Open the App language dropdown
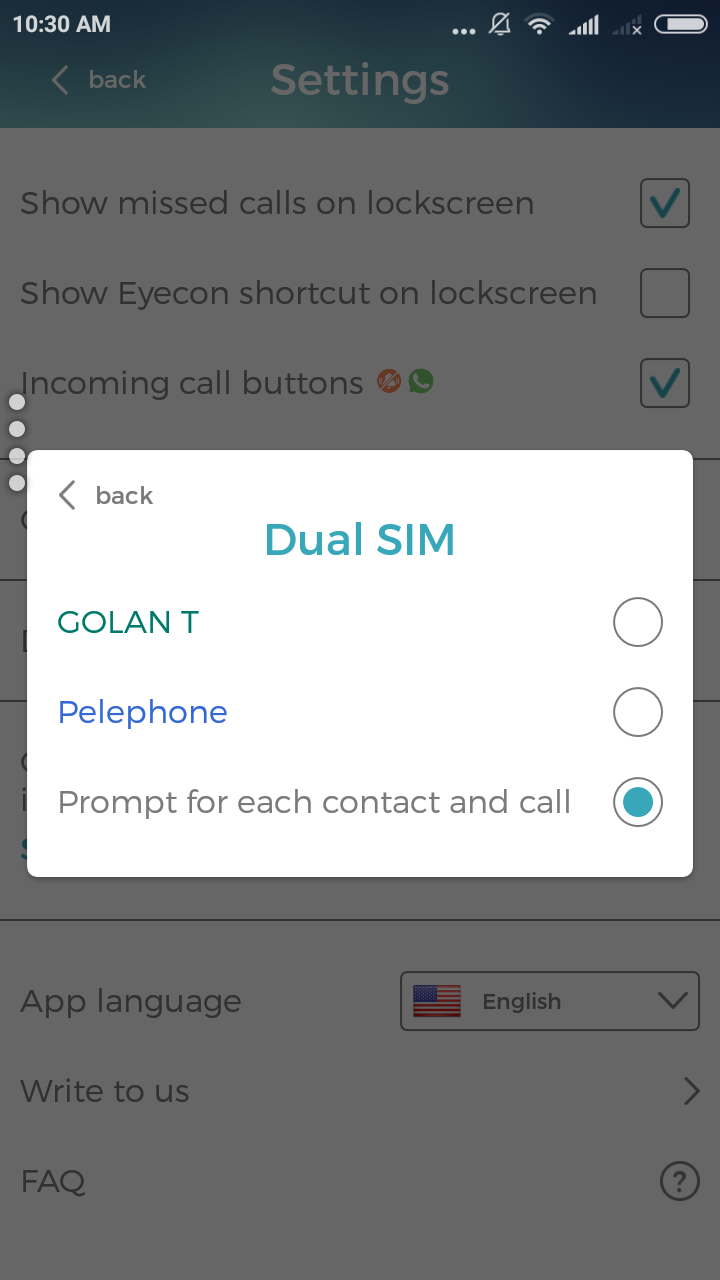Image resolution: width=720 pixels, height=1280 pixels. 550,1001
